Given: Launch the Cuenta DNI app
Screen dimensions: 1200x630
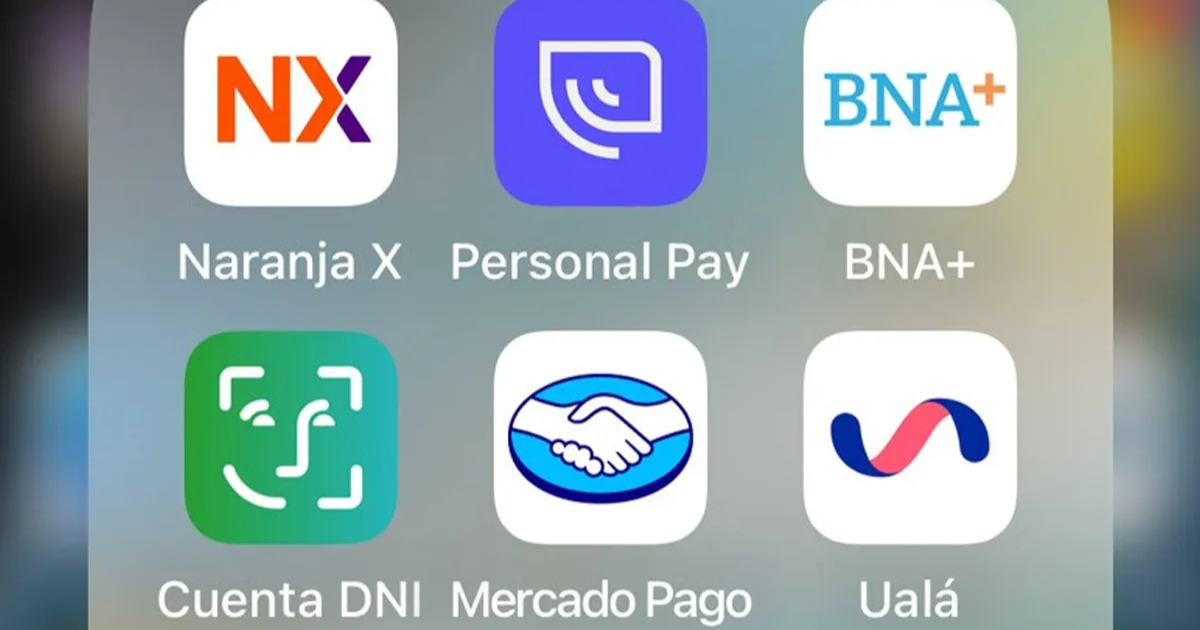Looking at the screenshot, I should pyautogui.click(x=291, y=437).
